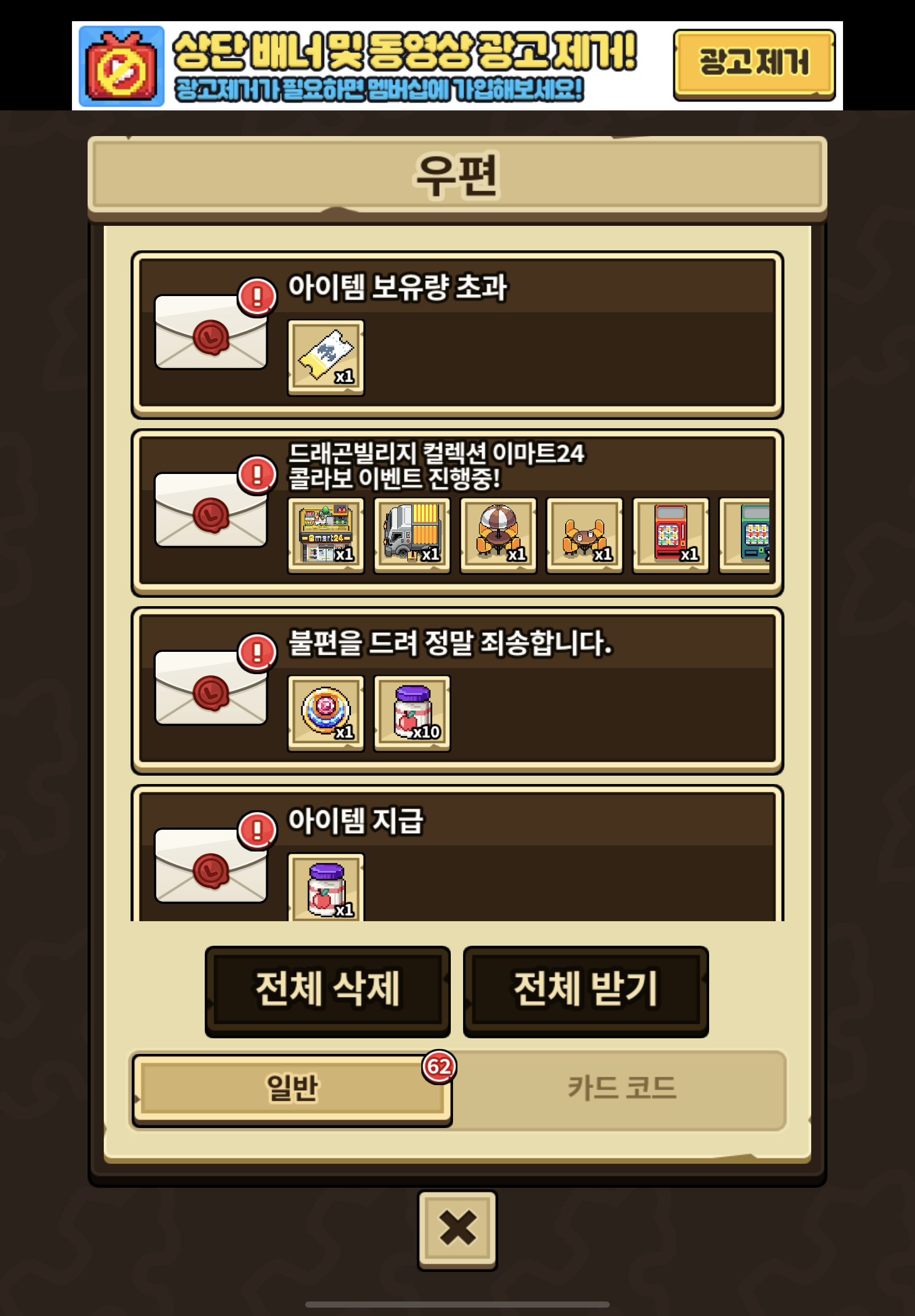The width and height of the screenshot is (915, 1316).
Task: Open the 아이템 보유량 초과 mail
Action: 457,335
